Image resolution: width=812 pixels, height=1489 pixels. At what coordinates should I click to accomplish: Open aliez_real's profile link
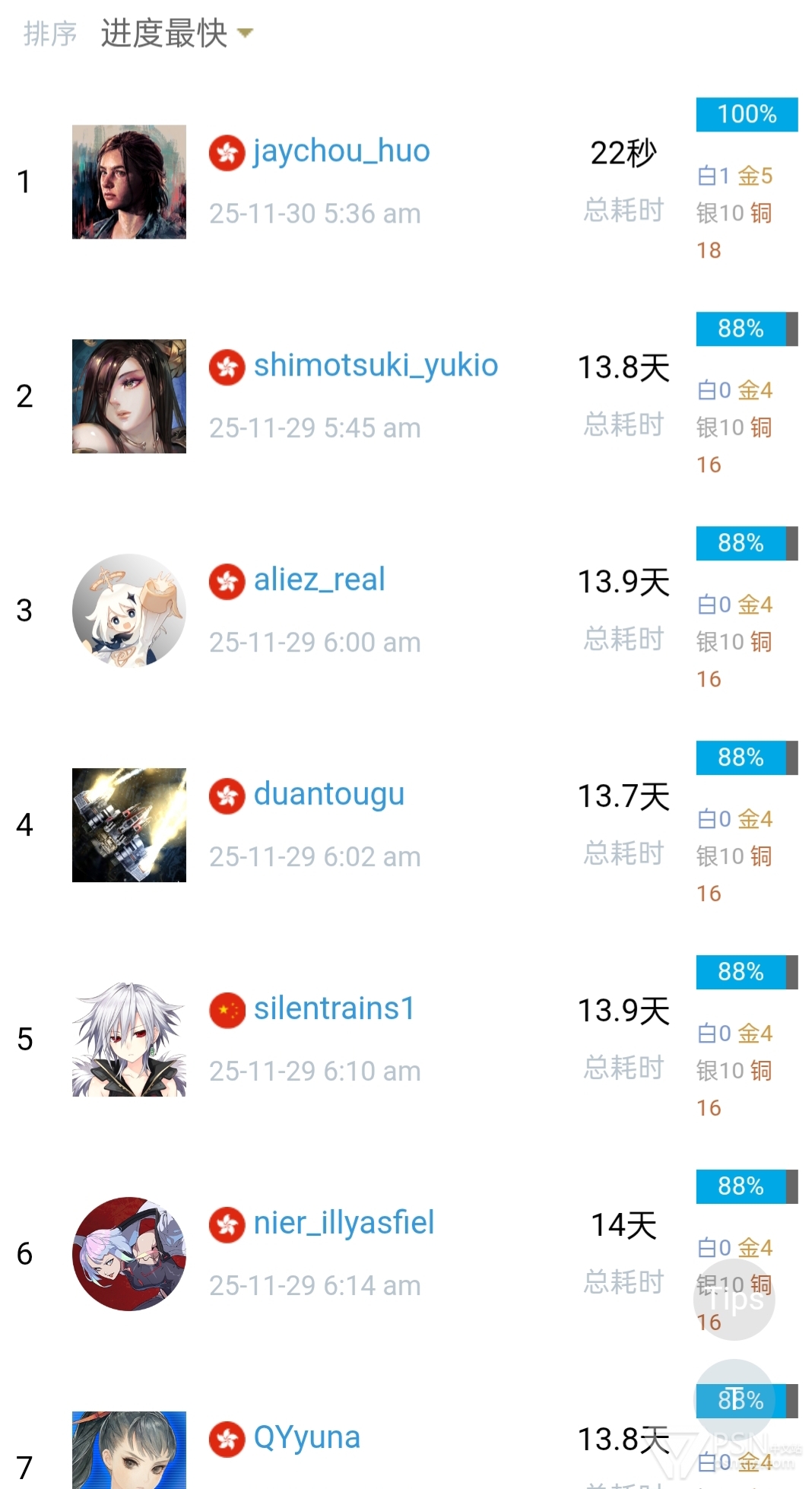pyautogui.click(x=319, y=580)
